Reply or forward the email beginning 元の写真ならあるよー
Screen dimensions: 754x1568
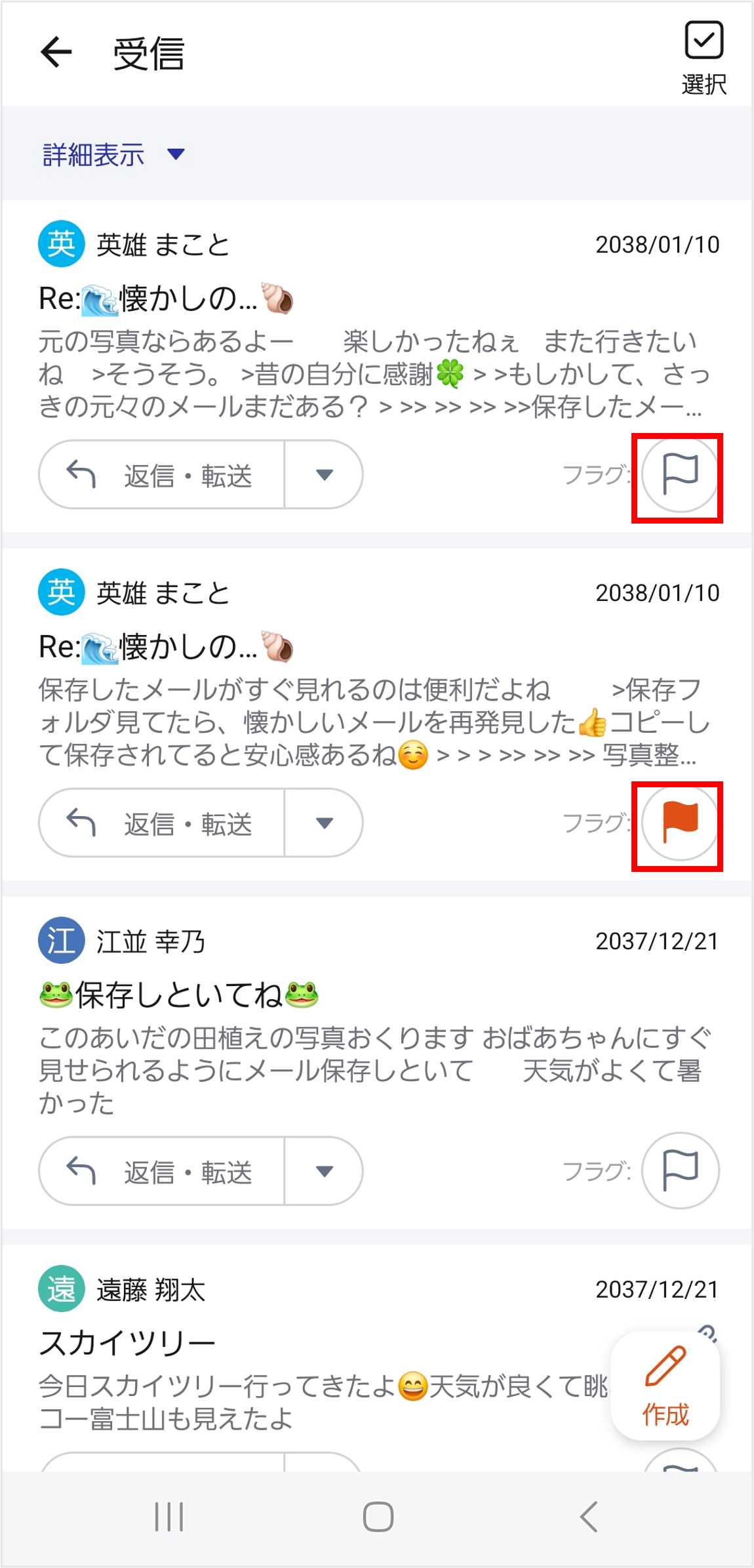click(x=161, y=475)
